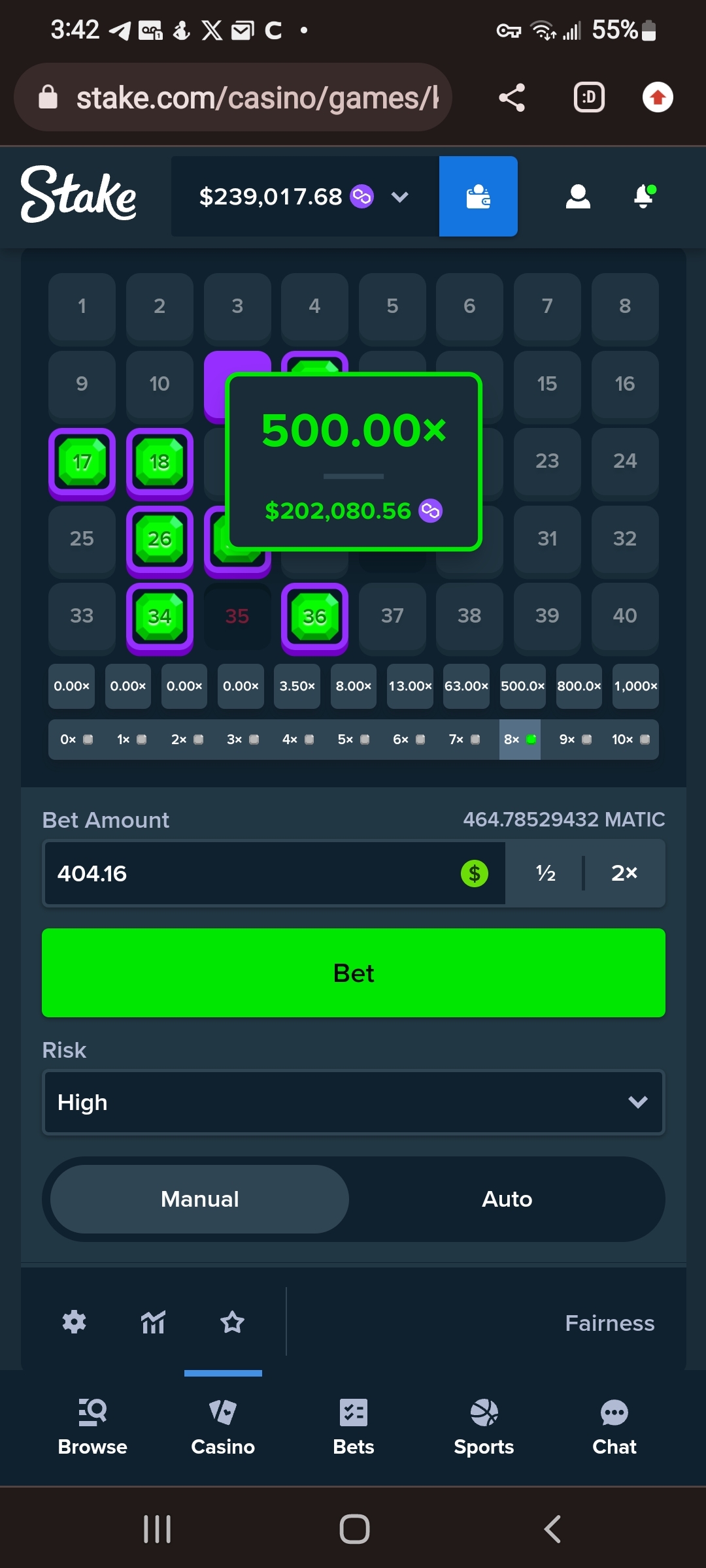Open the game settings gear
The image size is (706, 1568).
[x=74, y=1322]
